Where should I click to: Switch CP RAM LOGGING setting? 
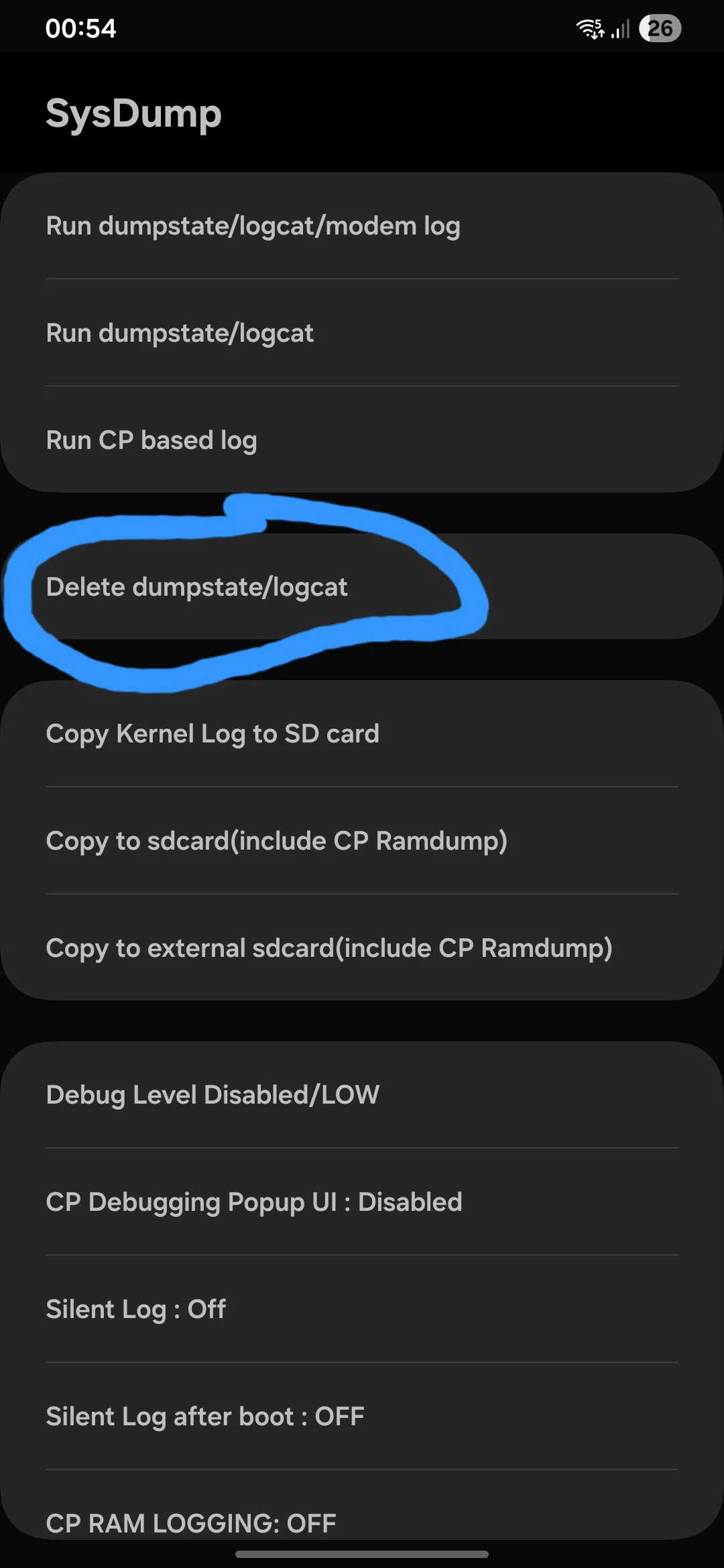tap(362, 1521)
